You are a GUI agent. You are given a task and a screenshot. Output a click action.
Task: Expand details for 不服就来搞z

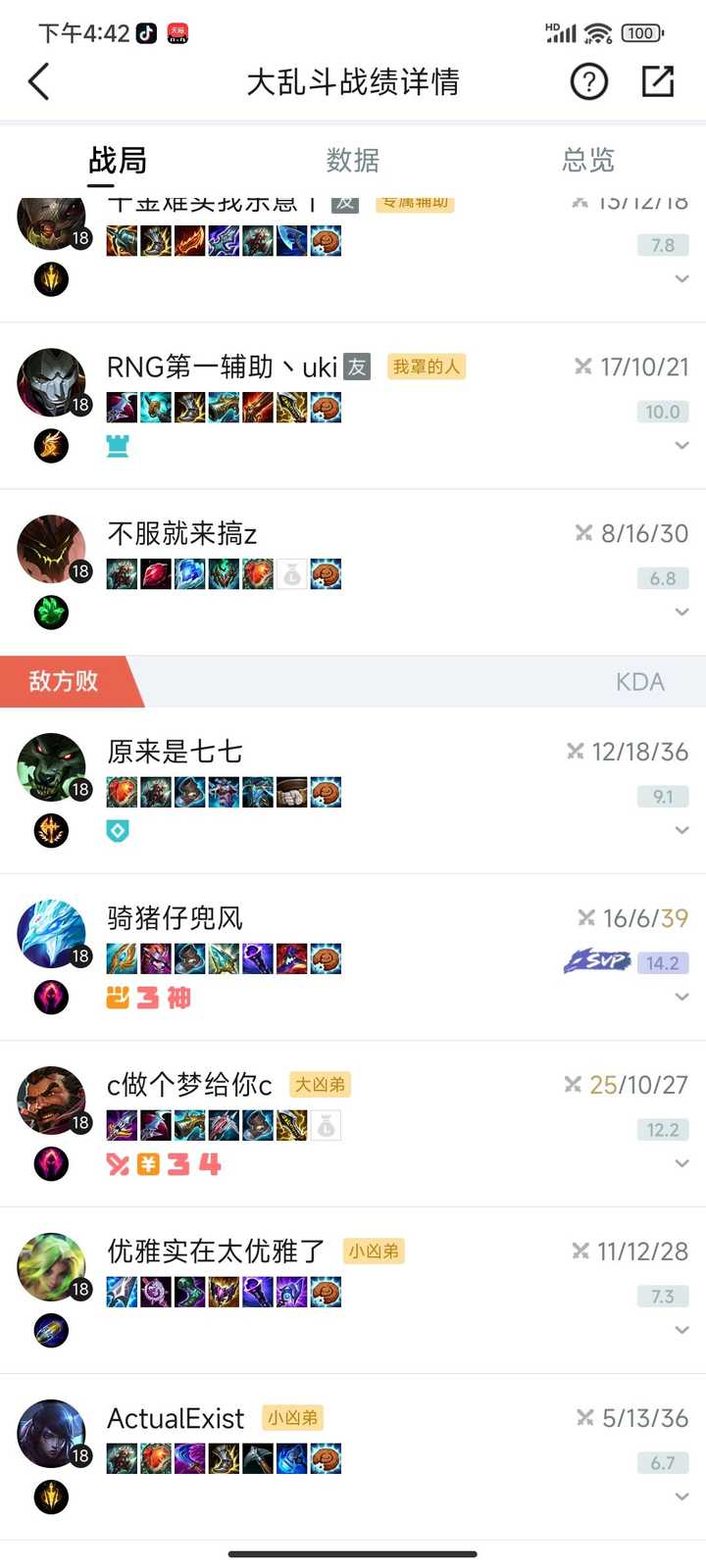pyautogui.click(x=681, y=612)
